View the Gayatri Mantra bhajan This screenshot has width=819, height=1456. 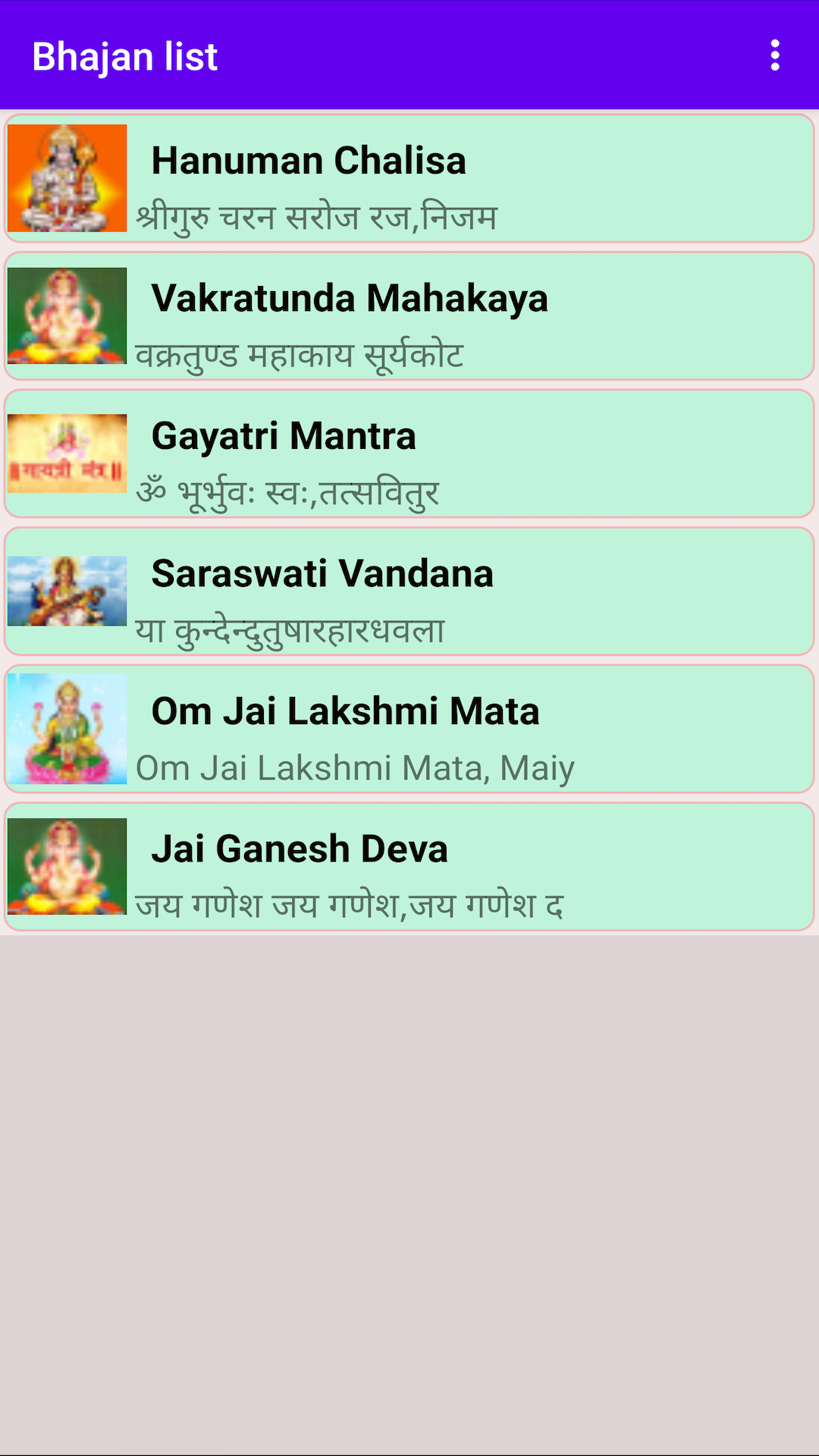409,453
